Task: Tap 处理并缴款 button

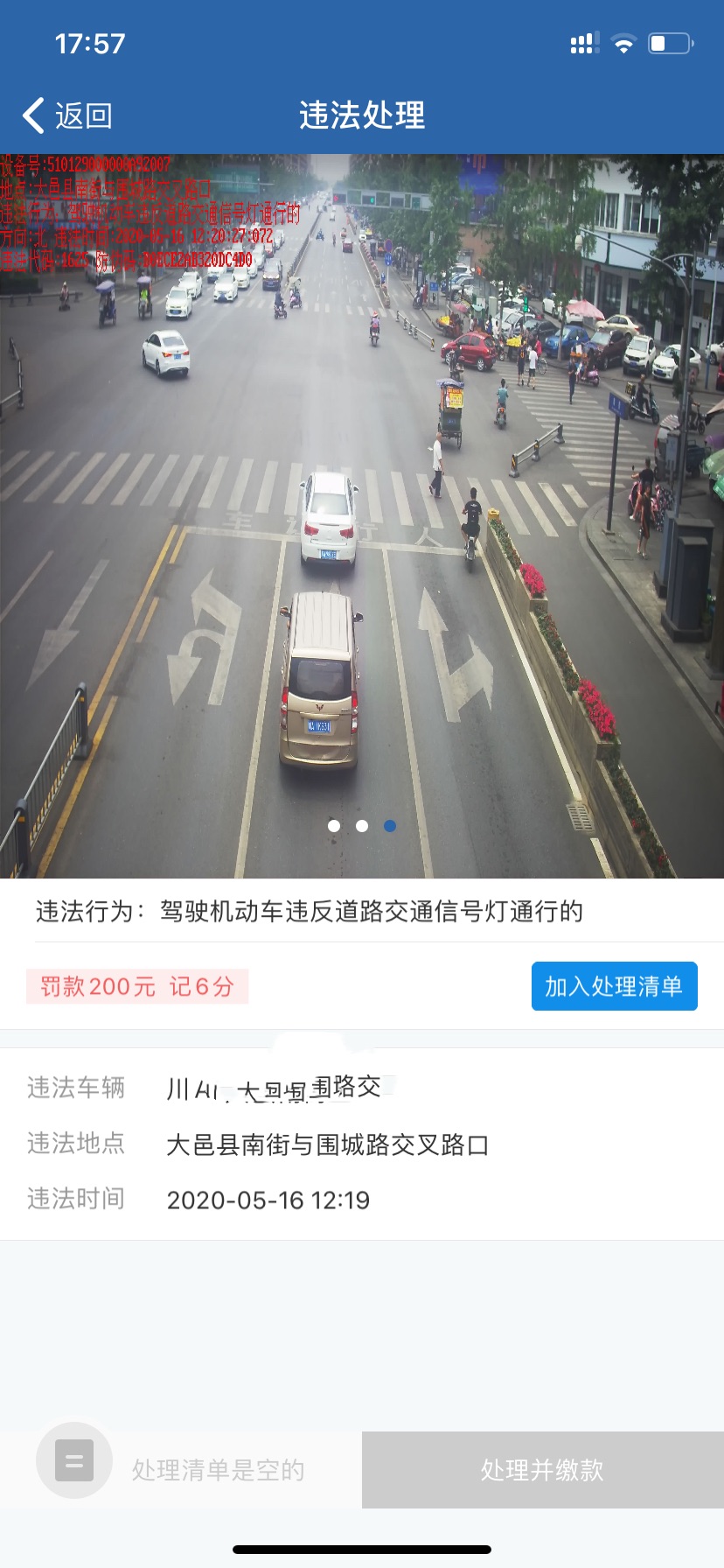Action: (542, 1469)
